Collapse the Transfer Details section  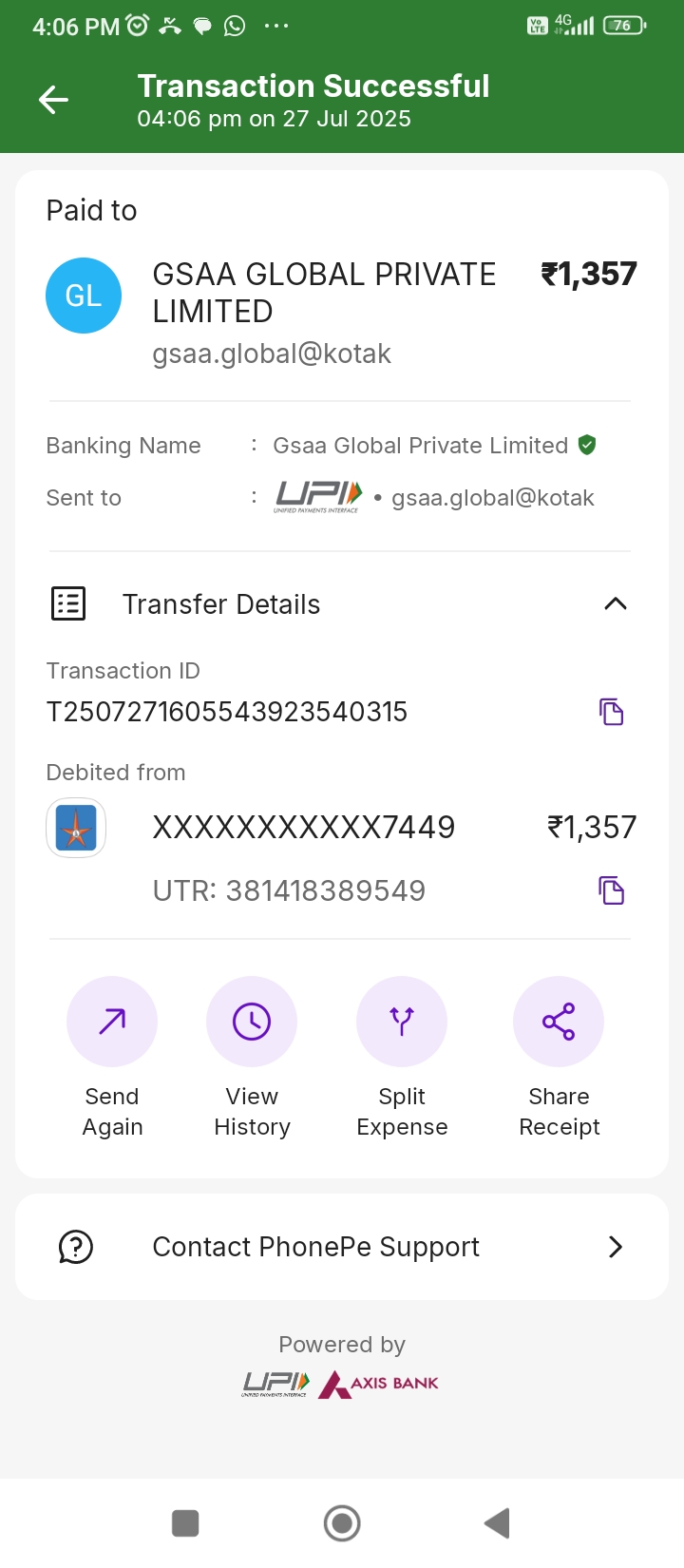(x=615, y=604)
